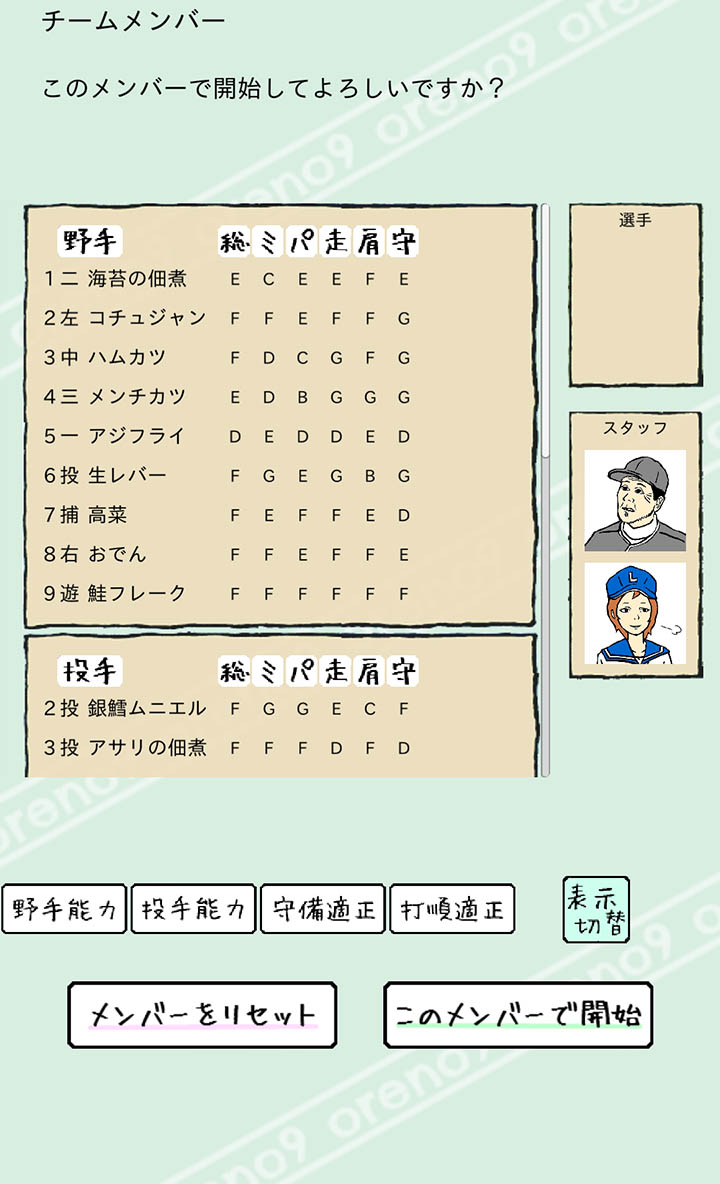This screenshot has height=1184, width=720.
Task: Show 投手能力 stats
Action: coord(193,909)
